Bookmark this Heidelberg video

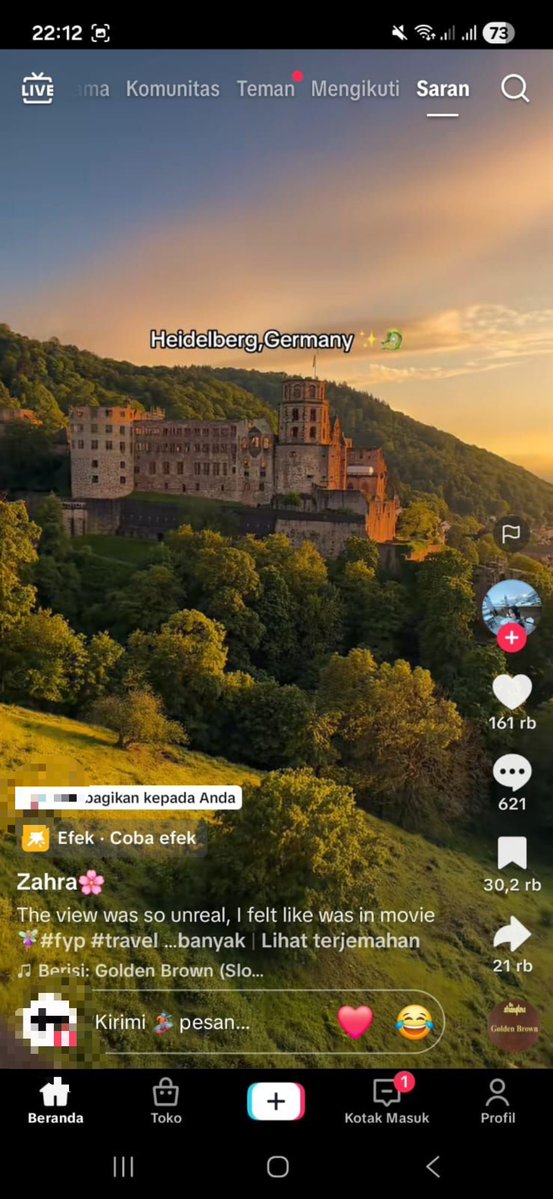click(x=512, y=853)
